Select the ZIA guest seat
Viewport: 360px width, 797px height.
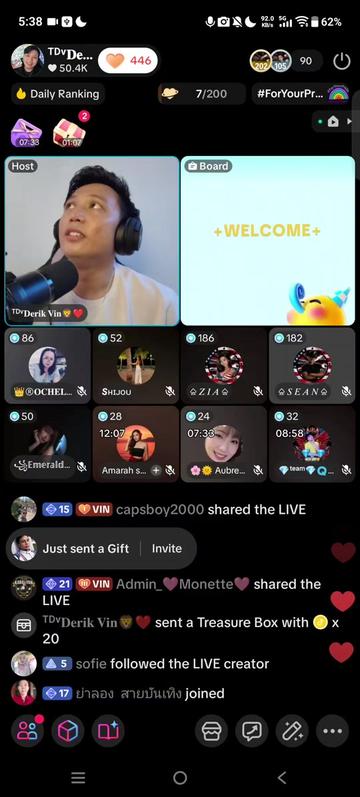pyautogui.click(x=224, y=365)
